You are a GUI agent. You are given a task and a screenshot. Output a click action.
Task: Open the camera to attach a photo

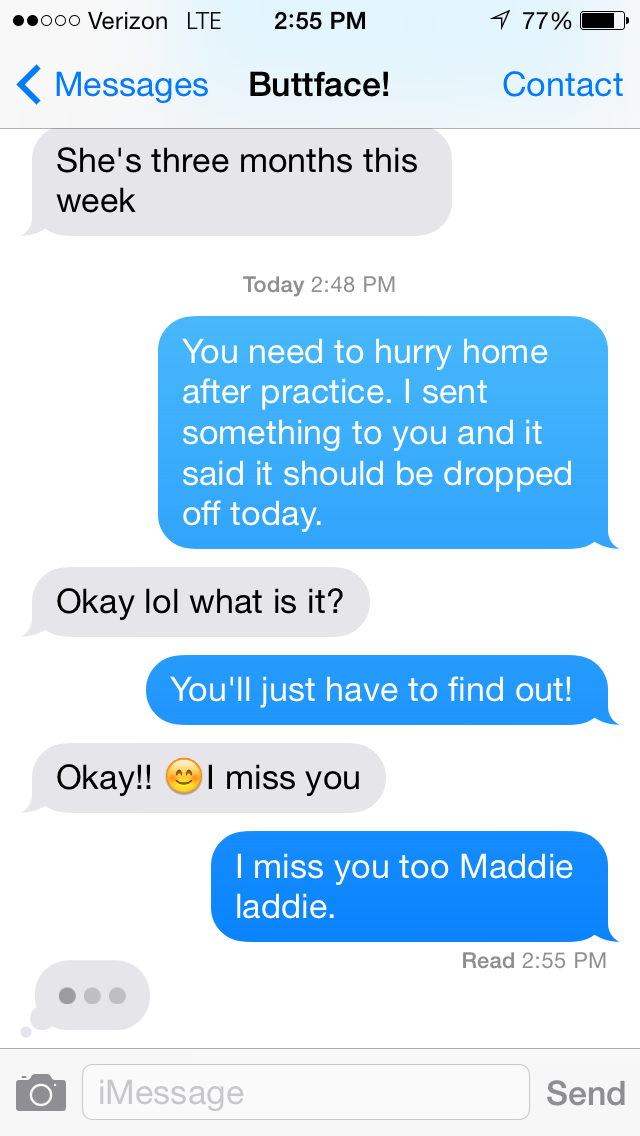coord(41,1093)
